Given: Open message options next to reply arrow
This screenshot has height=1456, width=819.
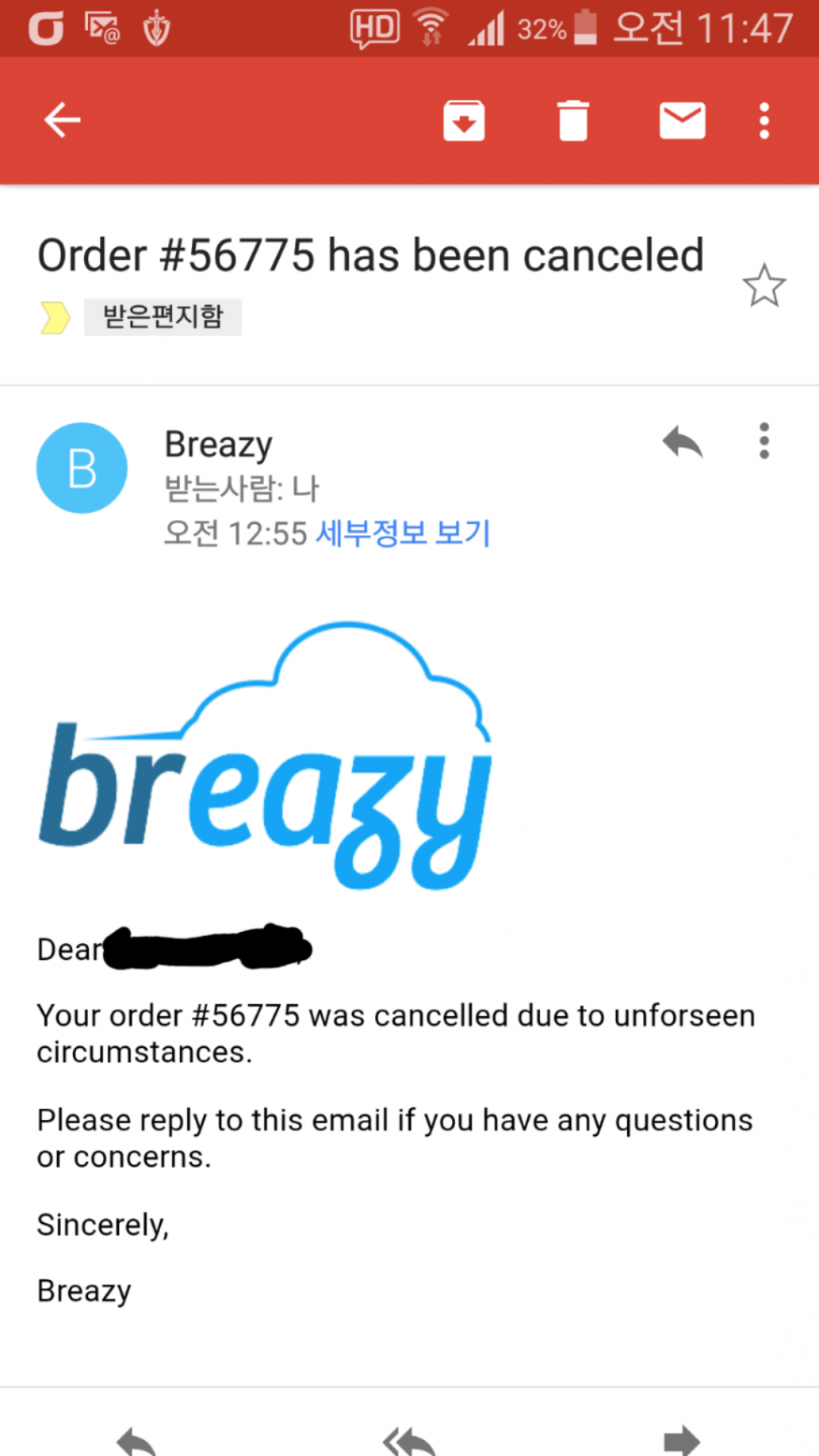Looking at the screenshot, I should 765,441.
